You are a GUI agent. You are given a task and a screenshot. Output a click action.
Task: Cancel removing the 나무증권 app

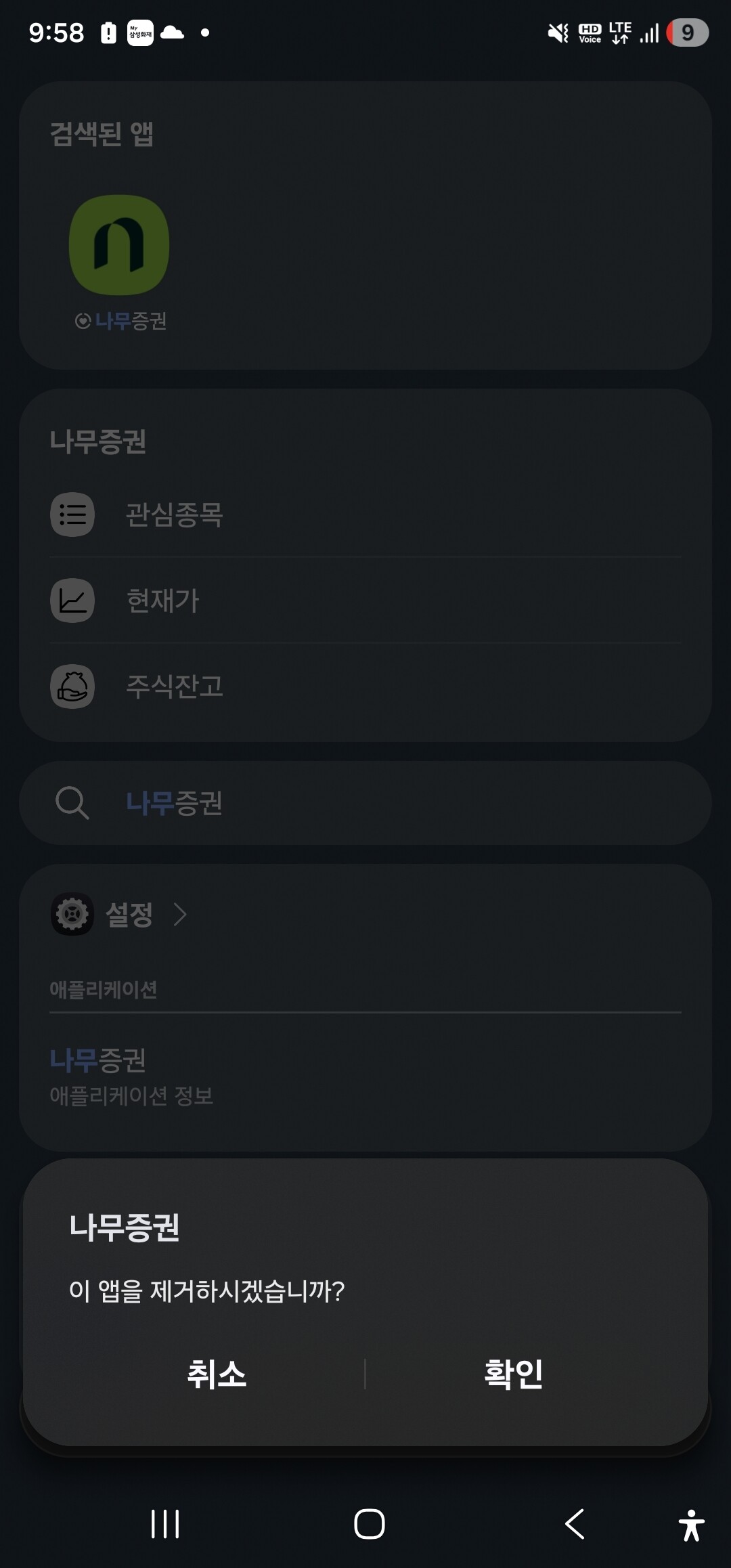[217, 1374]
